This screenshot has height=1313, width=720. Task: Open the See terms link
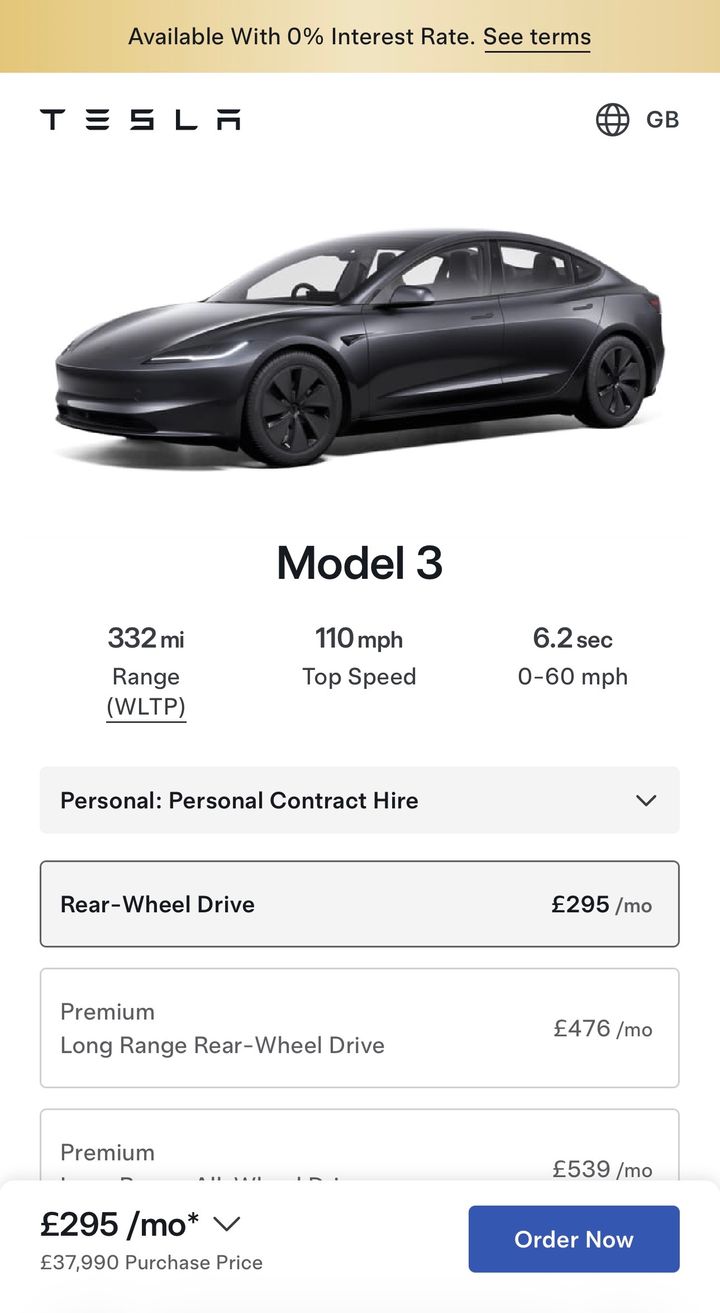(x=536, y=38)
